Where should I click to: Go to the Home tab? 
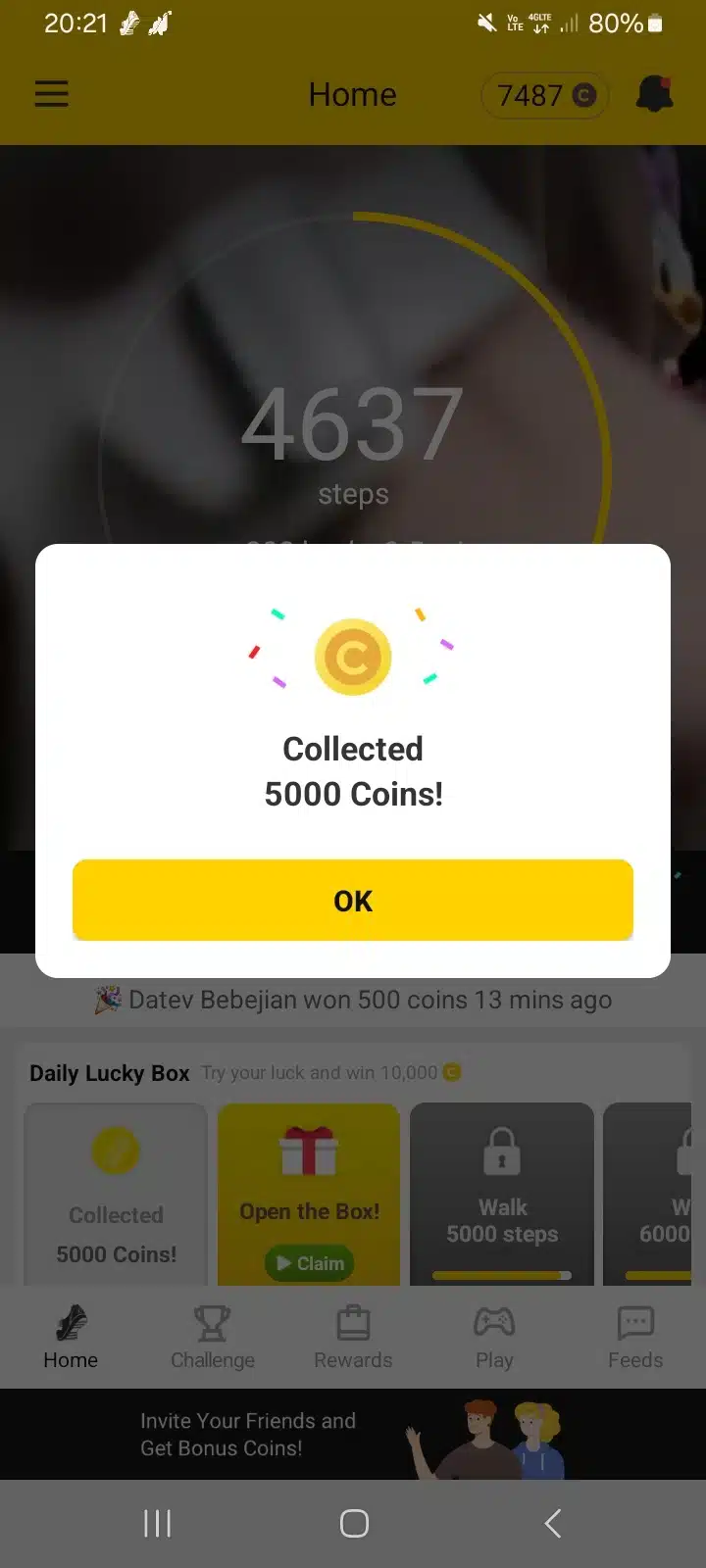71,1337
